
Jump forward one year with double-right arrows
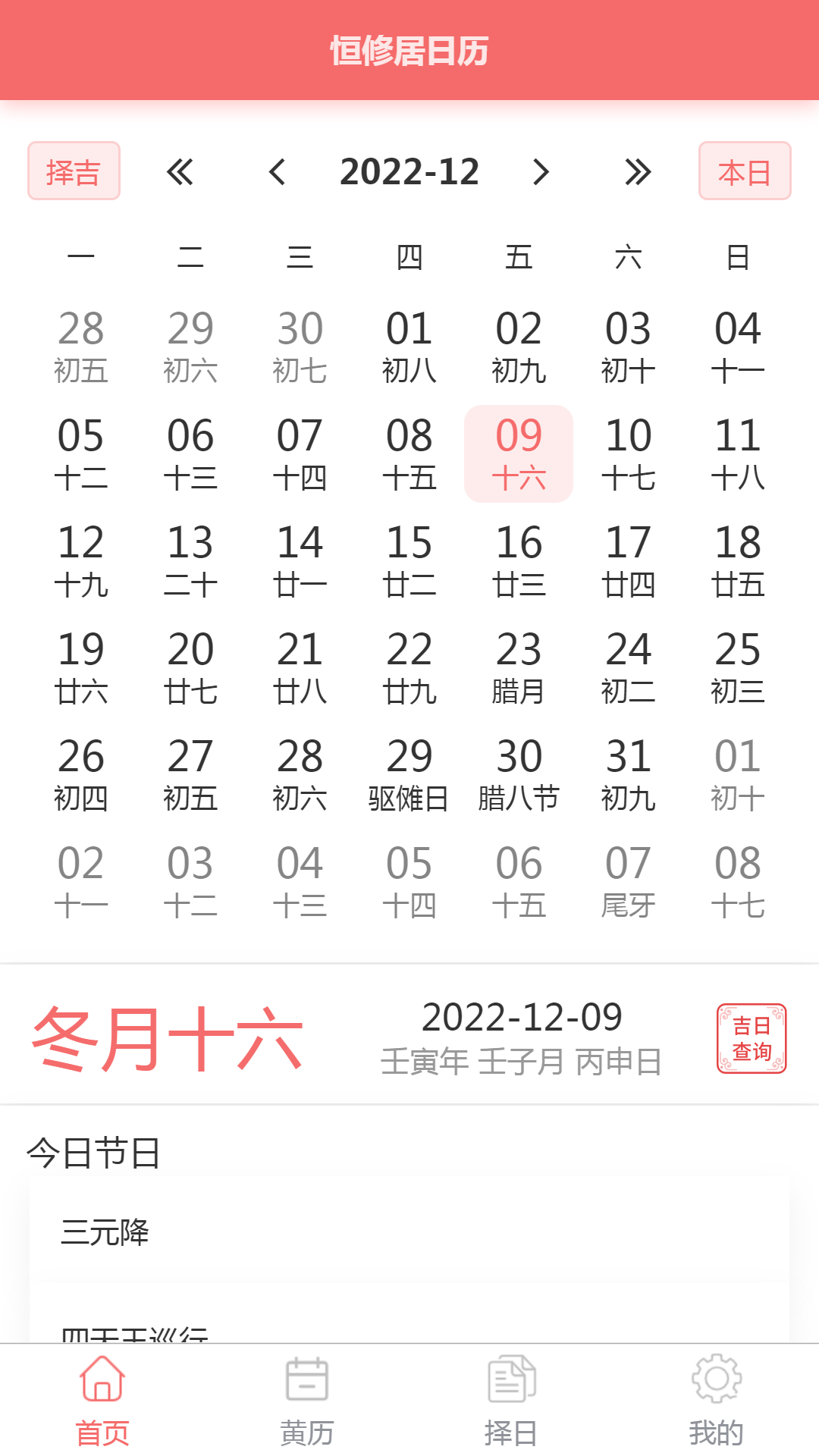pyautogui.click(x=638, y=172)
